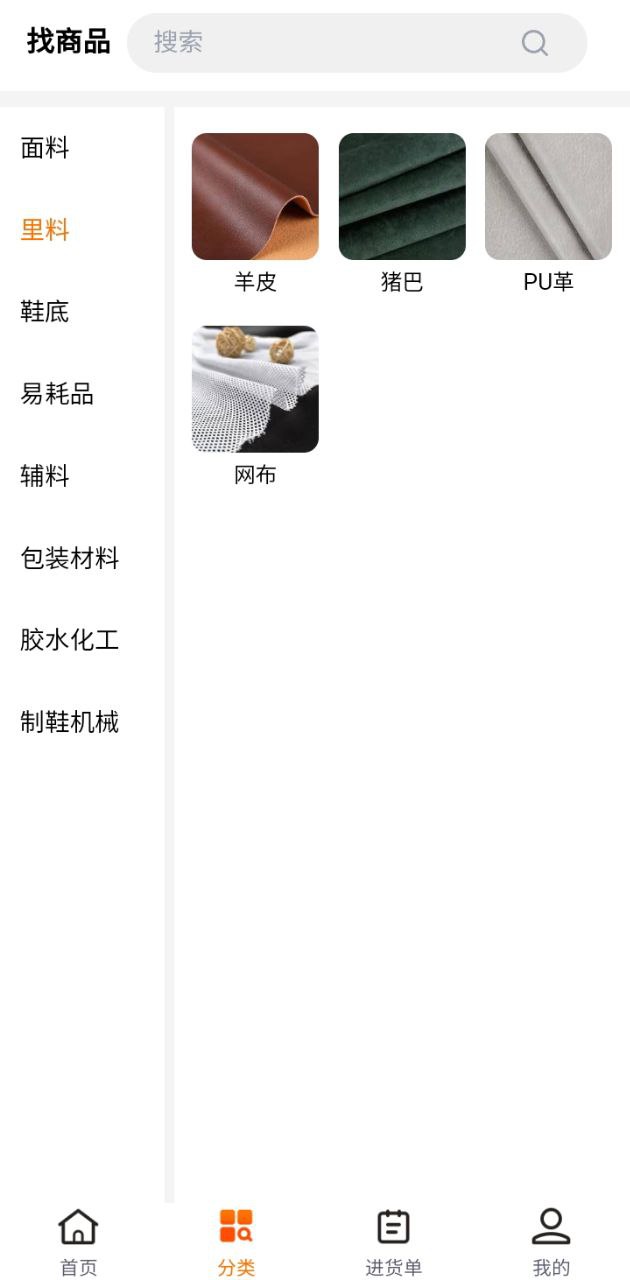Image resolution: width=630 pixels, height=1280 pixels.
Task: Tap the magnifier search icon
Action: [535, 43]
